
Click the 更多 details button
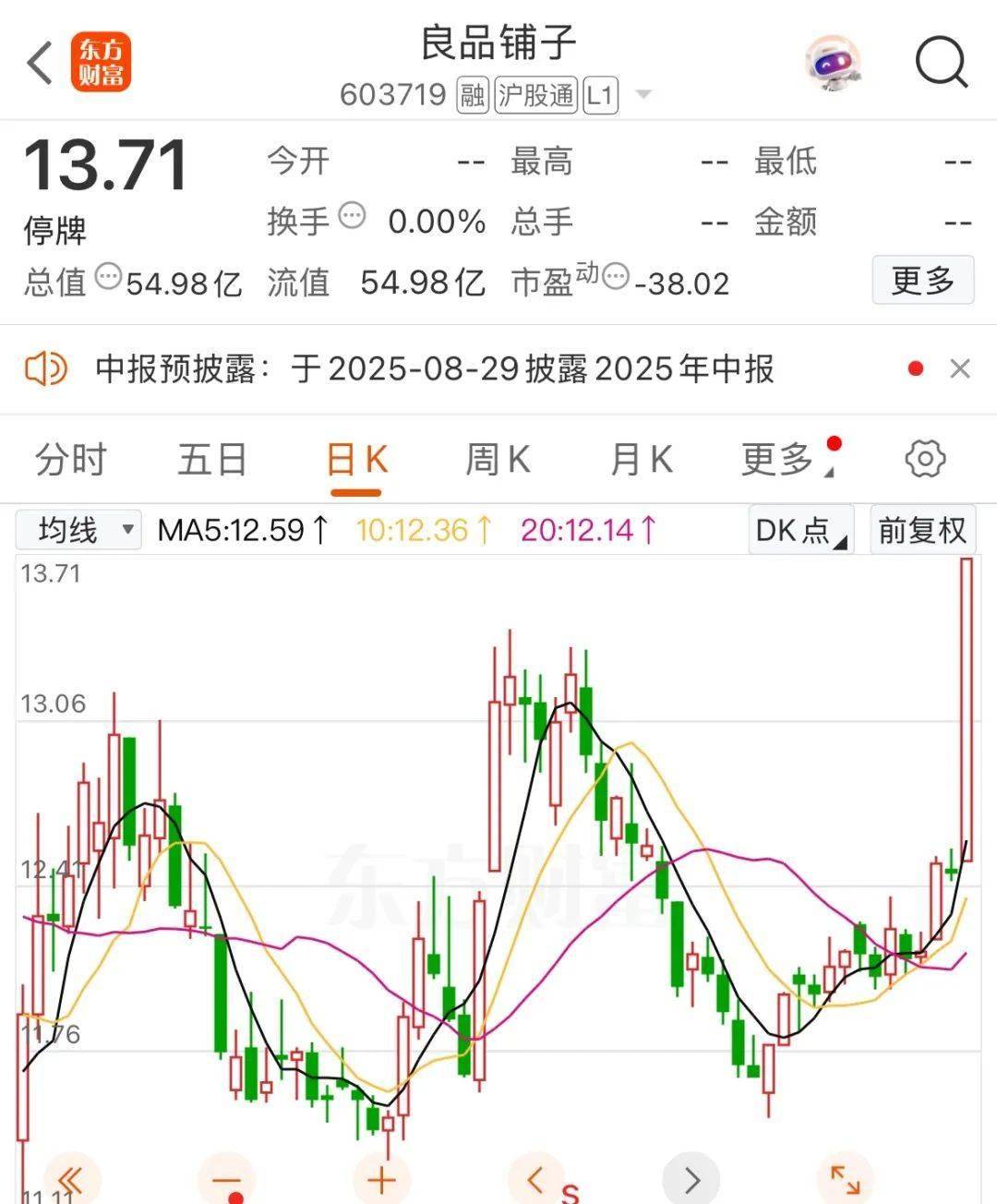[922, 281]
